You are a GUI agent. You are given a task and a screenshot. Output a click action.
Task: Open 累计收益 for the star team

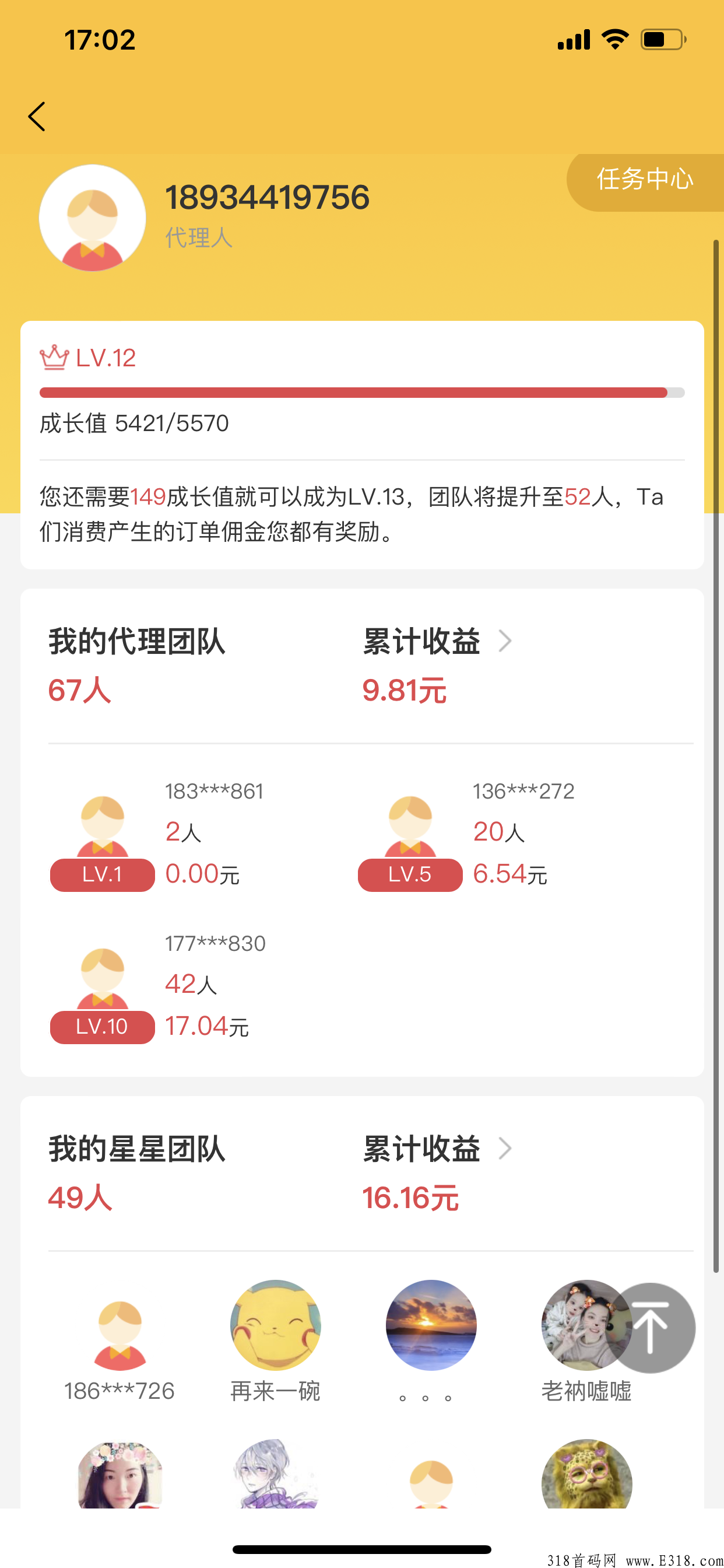click(x=437, y=1149)
